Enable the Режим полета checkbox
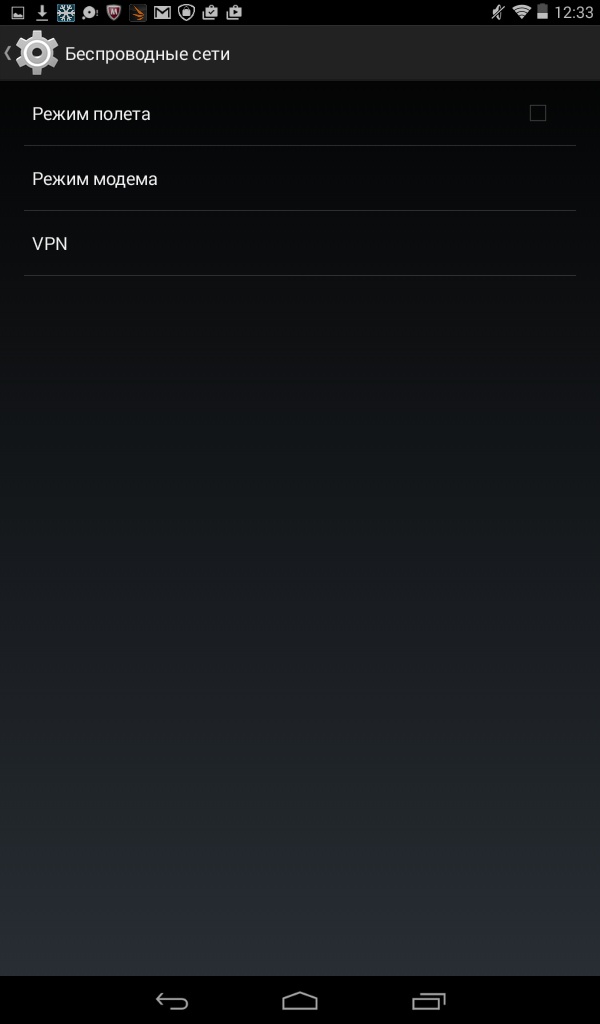Screen dimensions: 600x1024 pyautogui.click(x=538, y=114)
